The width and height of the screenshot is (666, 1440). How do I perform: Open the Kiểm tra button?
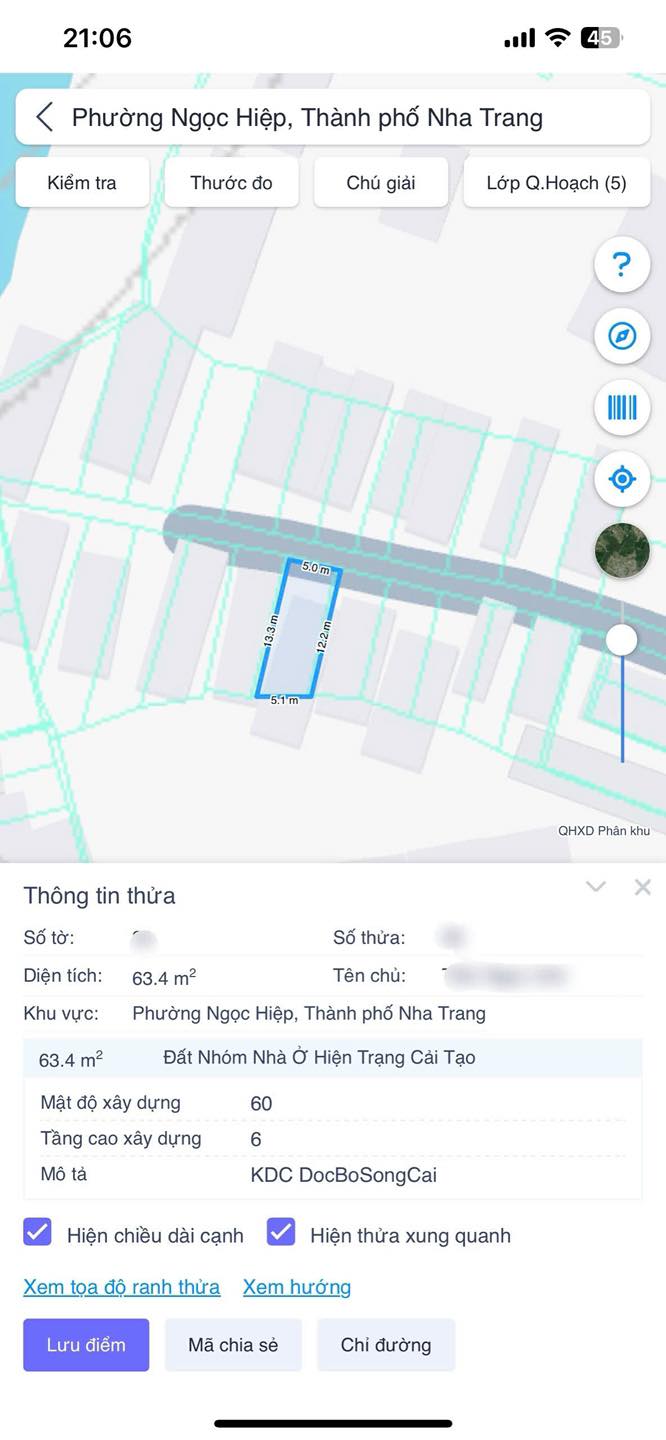click(x=82, y=183)
